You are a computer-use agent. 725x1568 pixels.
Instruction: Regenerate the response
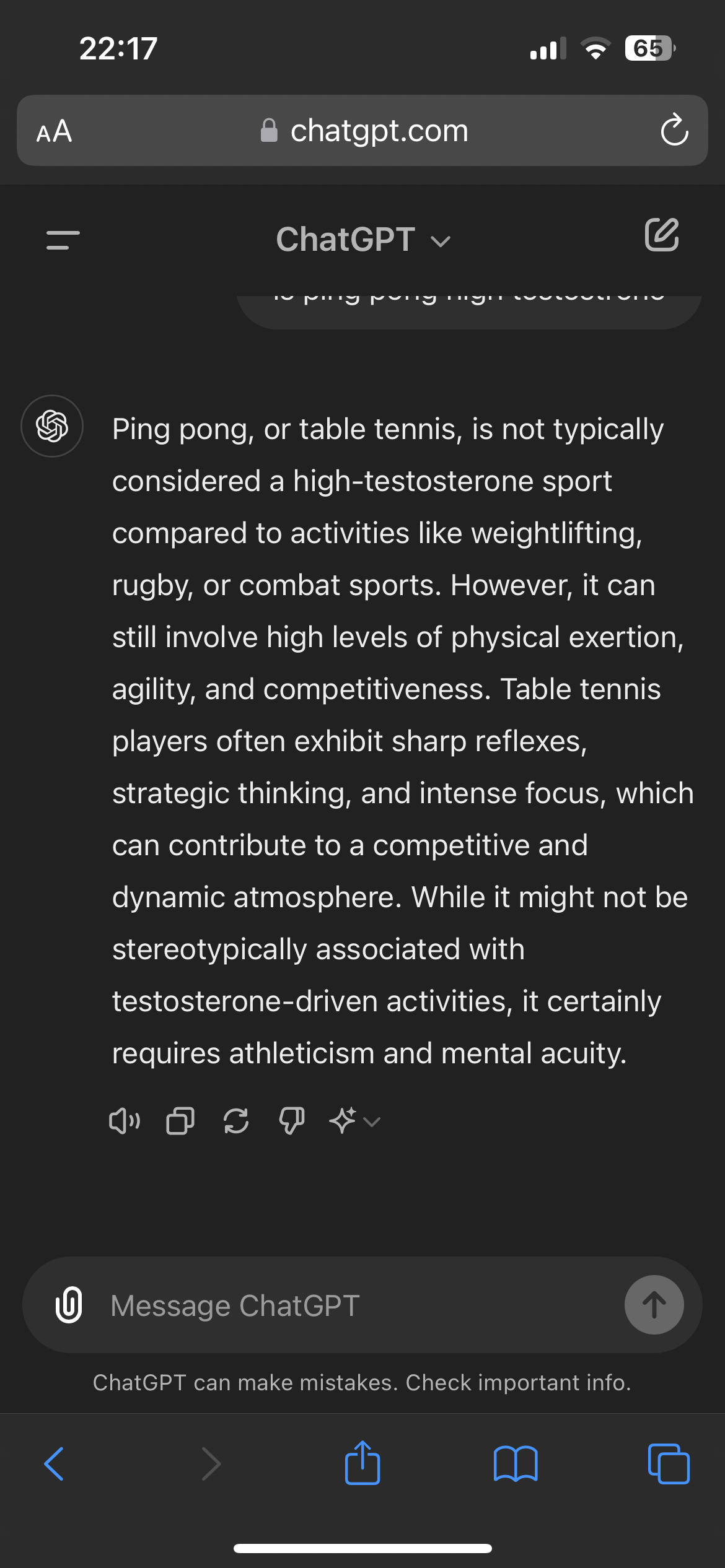tap(236, 1121)
